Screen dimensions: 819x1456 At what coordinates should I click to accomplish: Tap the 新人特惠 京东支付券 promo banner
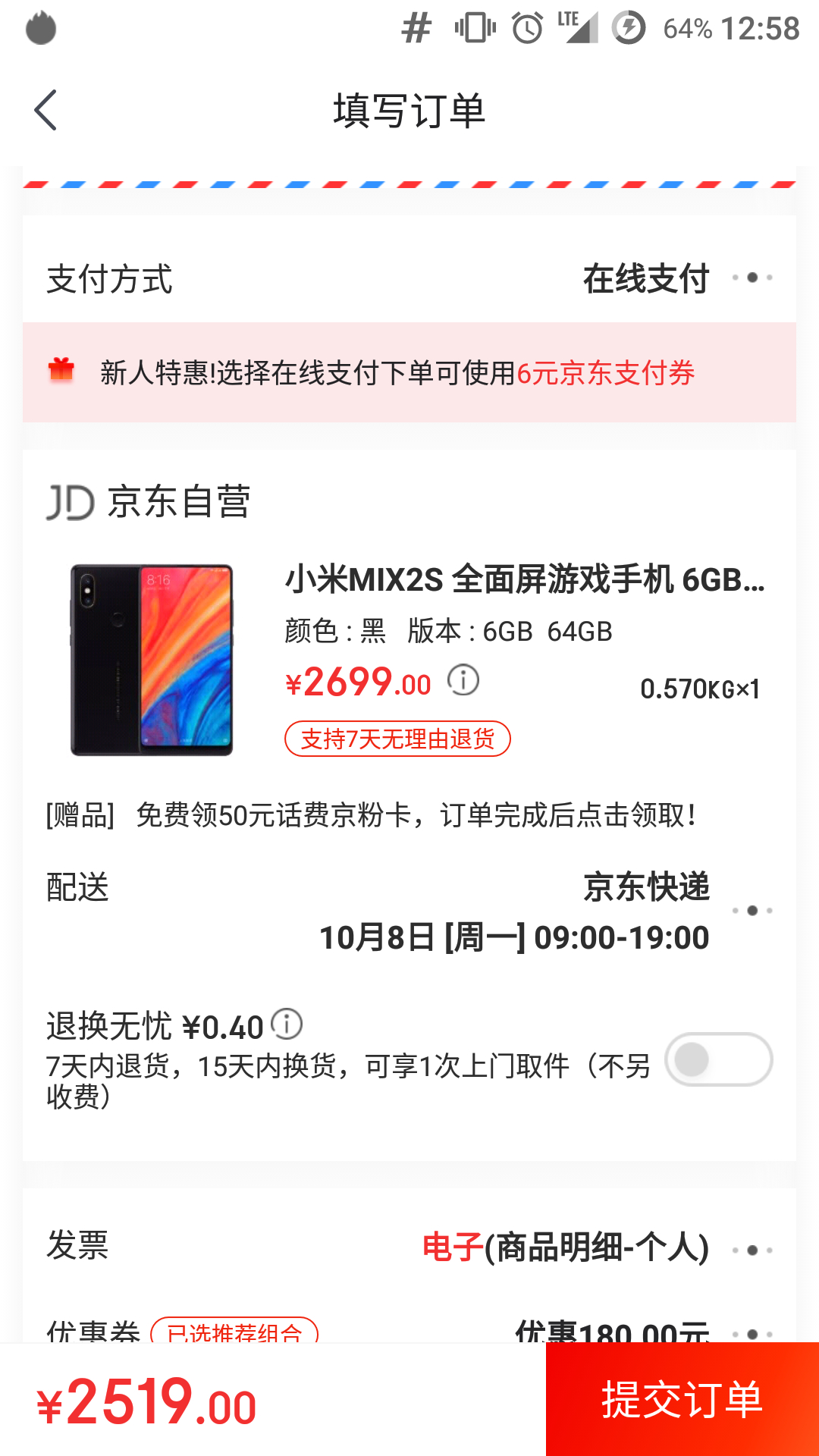coord(409,373)
